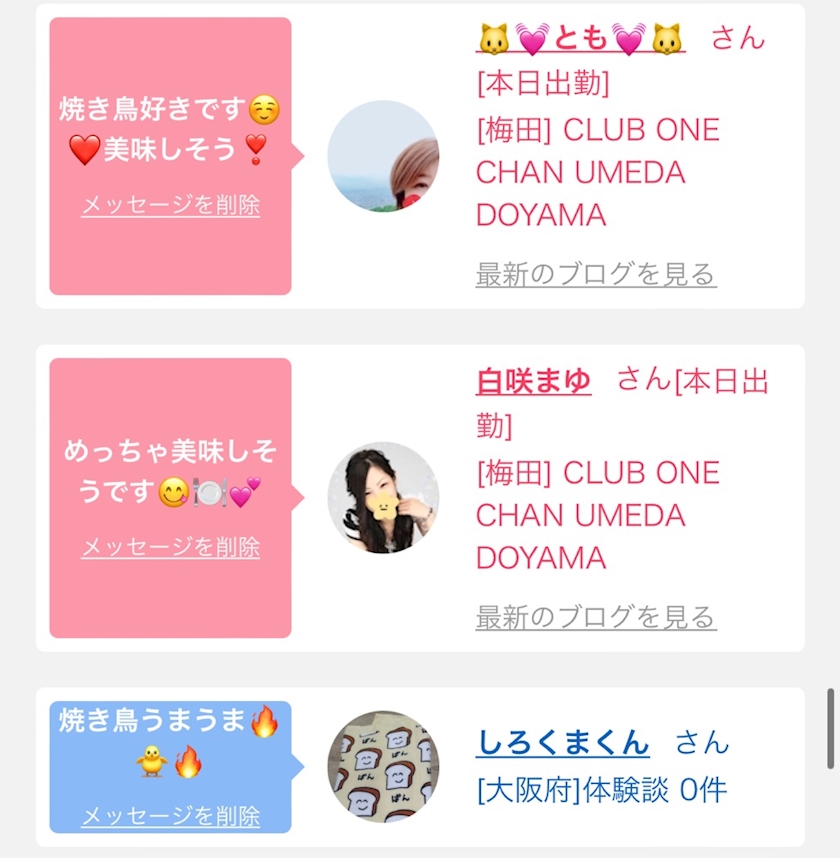Tap 白咲まゆ's round profile photo
840x858 pixels.
(x=383, y=498)
